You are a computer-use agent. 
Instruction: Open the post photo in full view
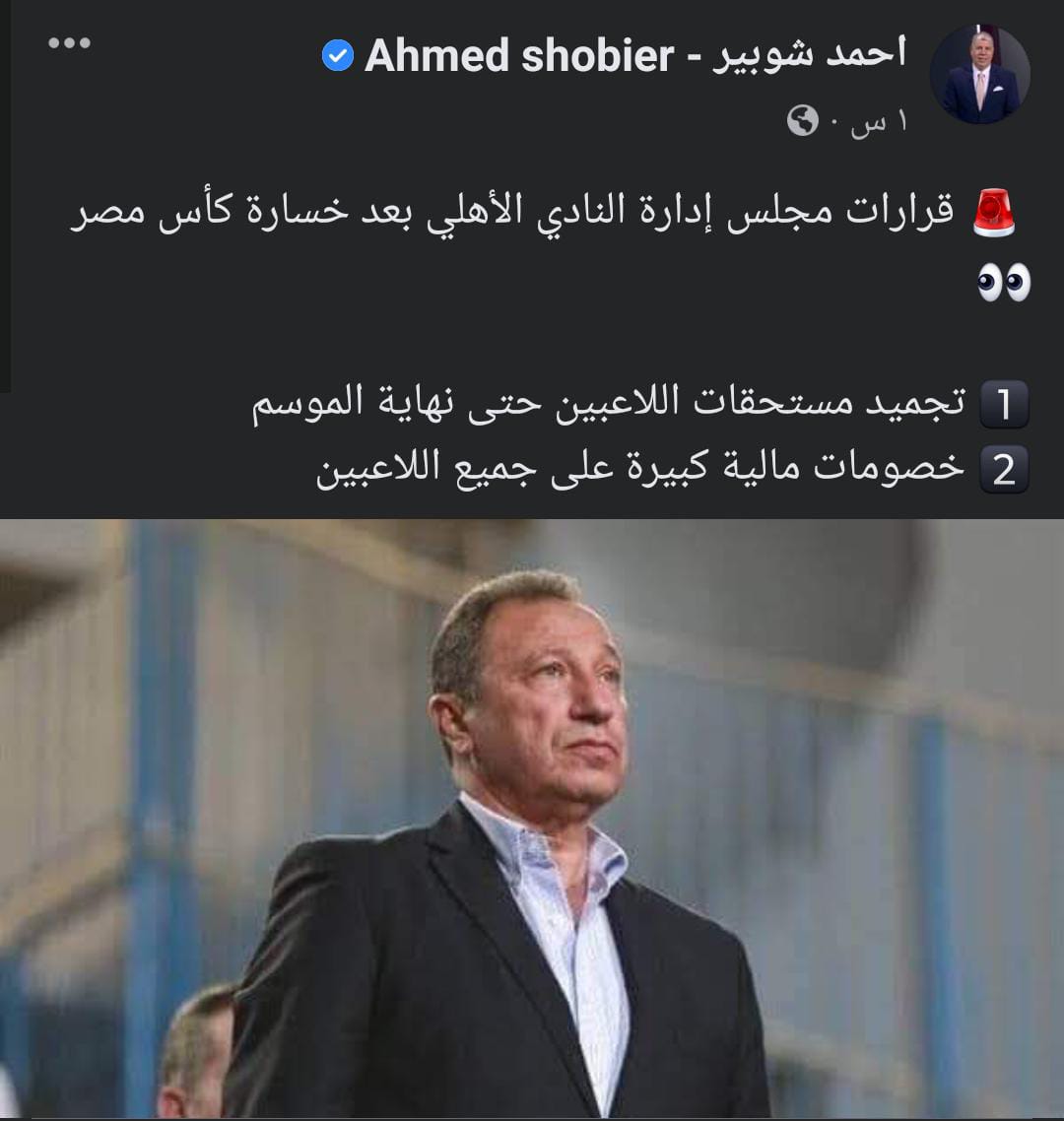click(532, 818)
